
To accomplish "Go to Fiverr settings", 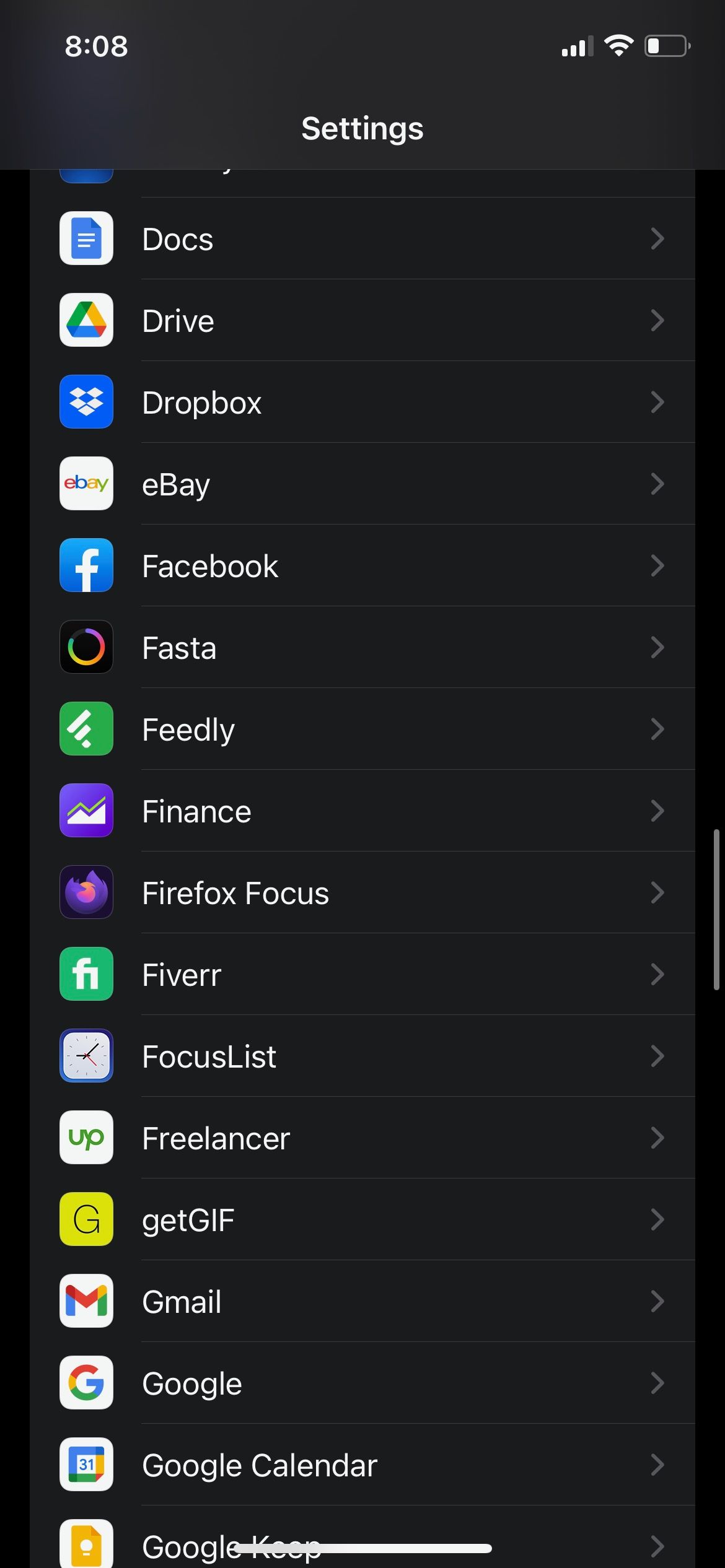I will click(x=362, y=975).
